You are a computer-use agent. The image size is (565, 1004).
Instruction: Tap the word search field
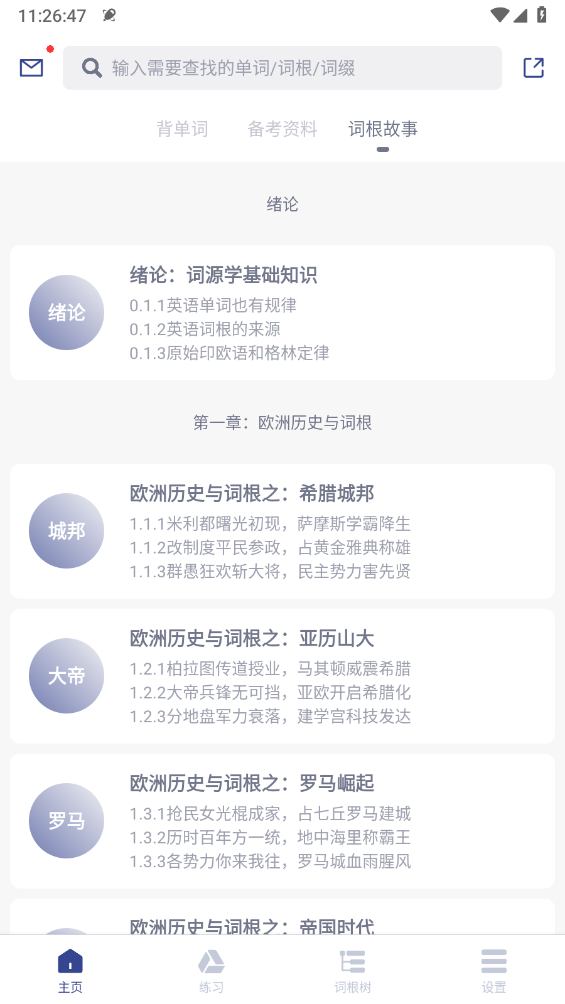pos(282,68)
